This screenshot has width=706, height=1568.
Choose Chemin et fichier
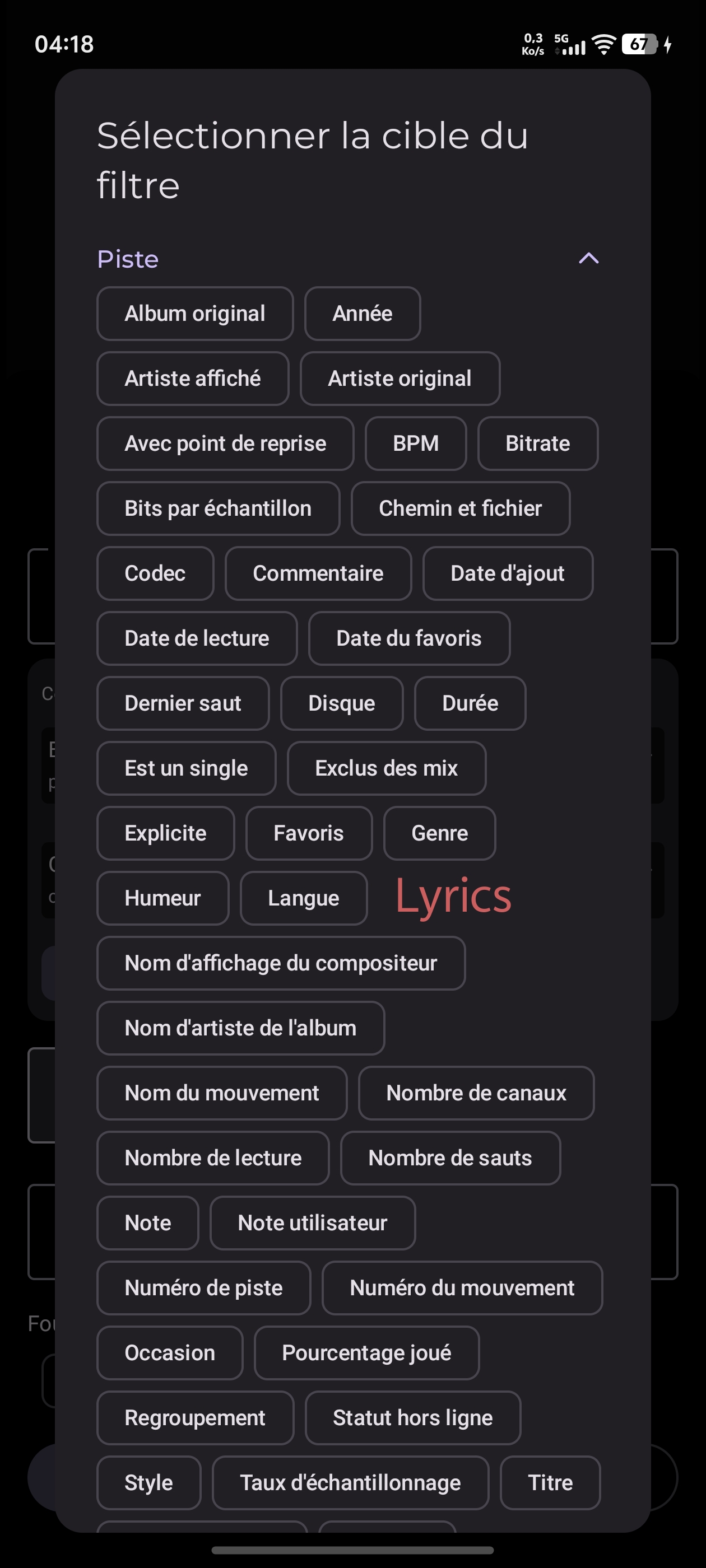pyautogui.click(x=460, y=508)
